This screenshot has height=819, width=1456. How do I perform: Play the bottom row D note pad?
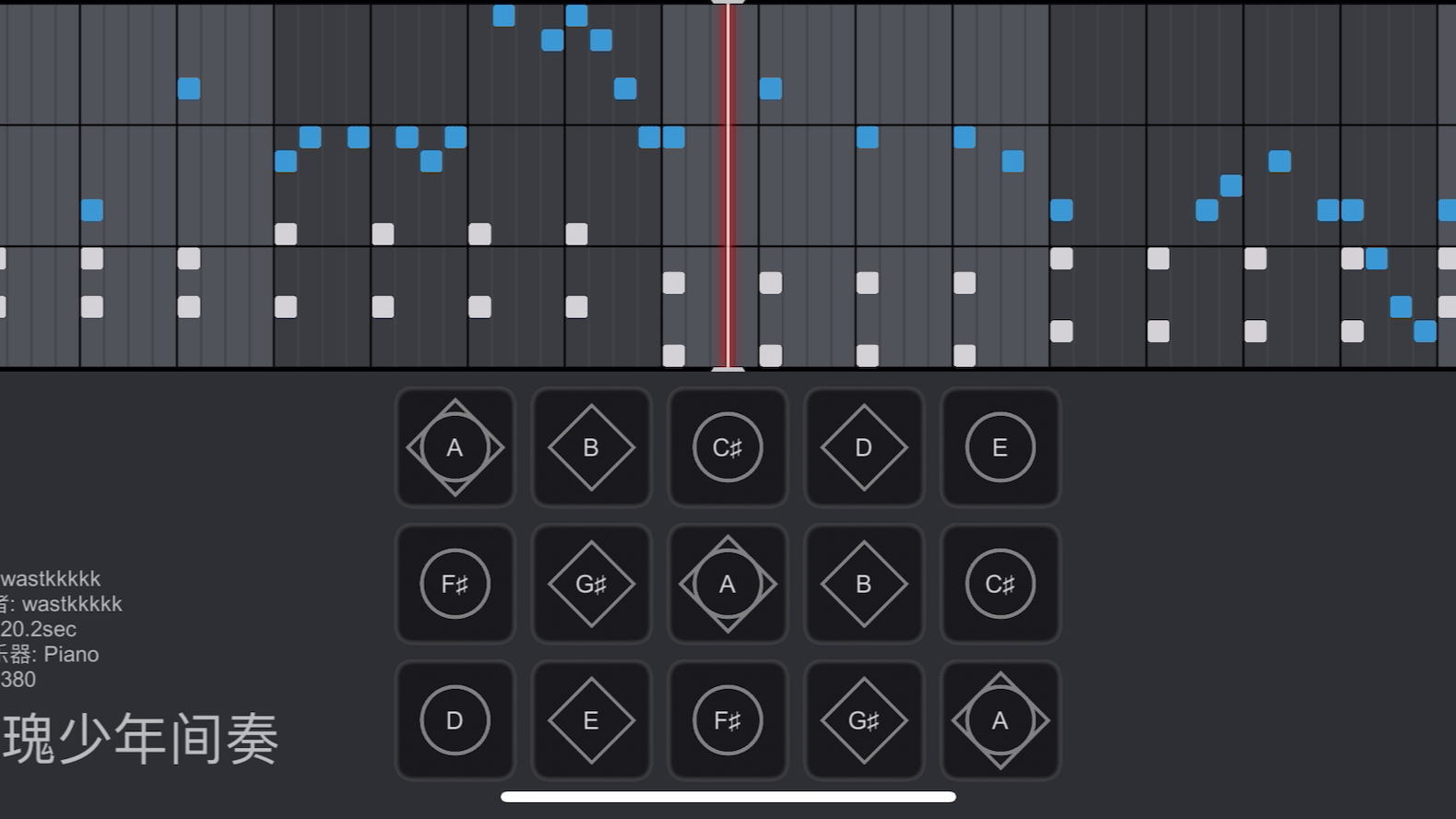point(455,720)
